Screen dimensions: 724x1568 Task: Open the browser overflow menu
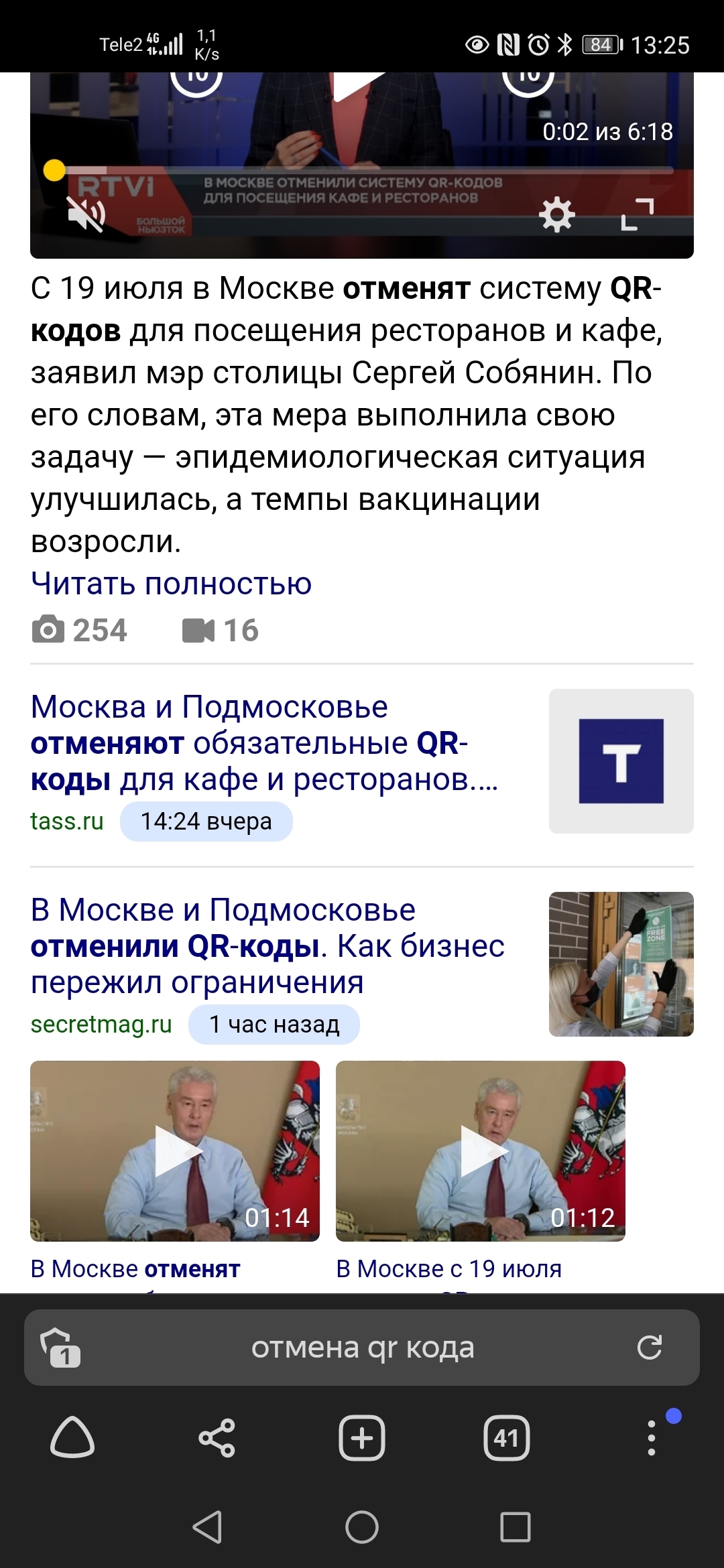coord(651,1438)
